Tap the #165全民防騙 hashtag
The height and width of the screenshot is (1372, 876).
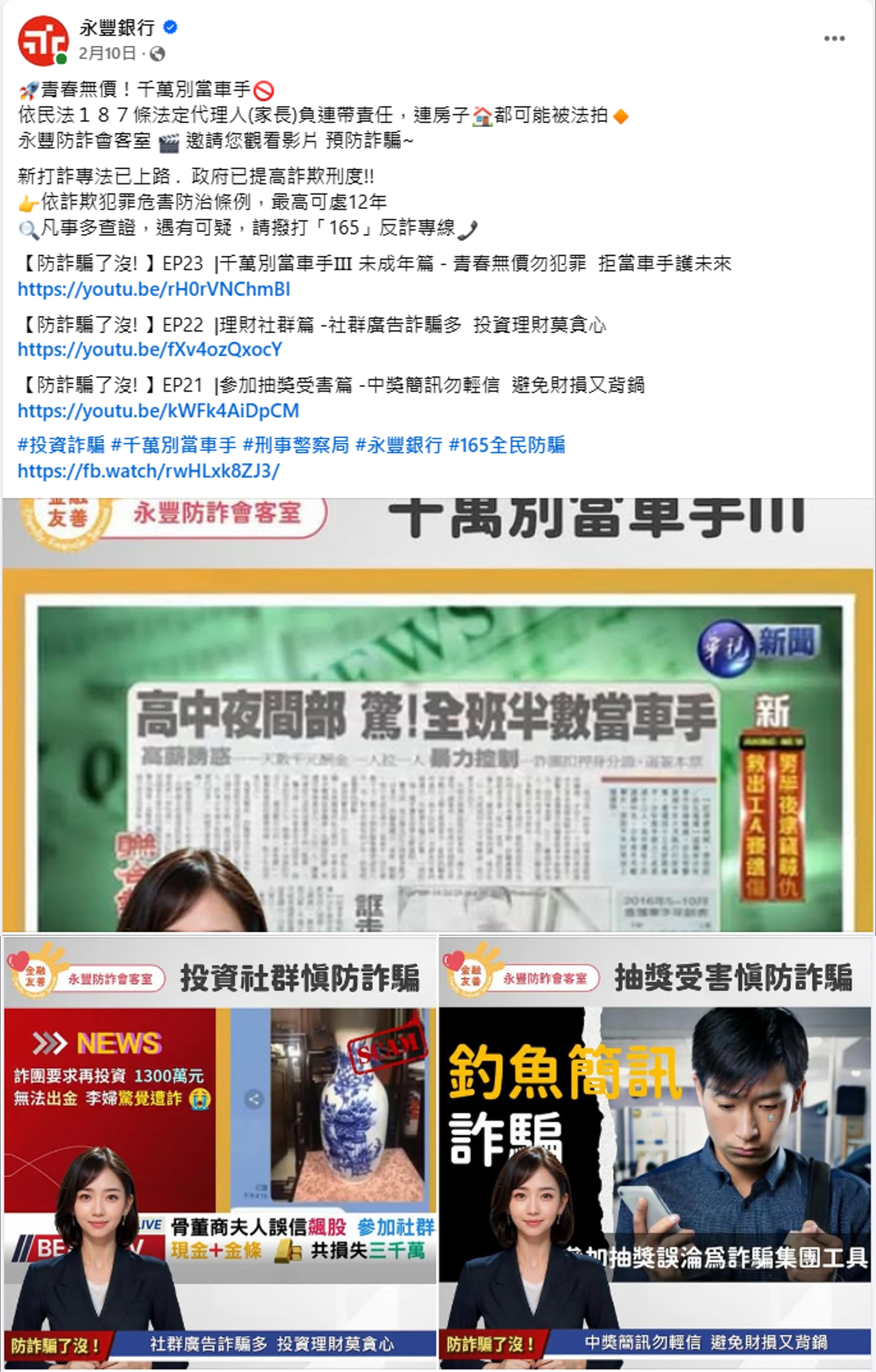tap(507, 445)
